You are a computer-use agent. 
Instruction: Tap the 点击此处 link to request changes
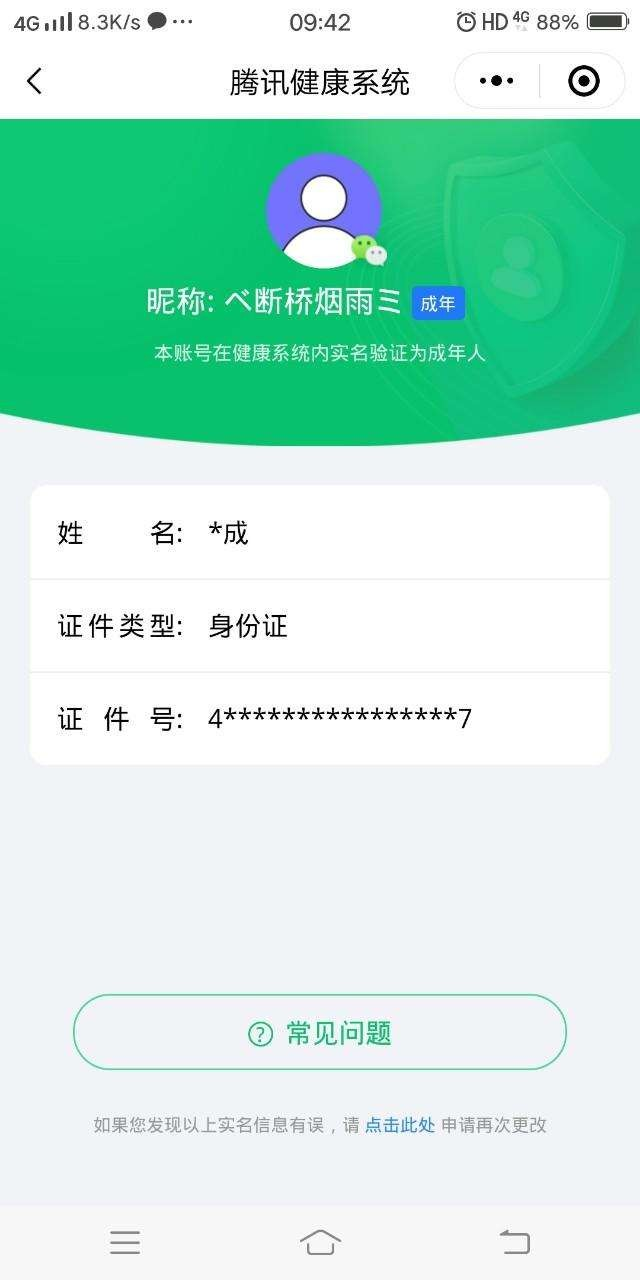(400, 1125)
